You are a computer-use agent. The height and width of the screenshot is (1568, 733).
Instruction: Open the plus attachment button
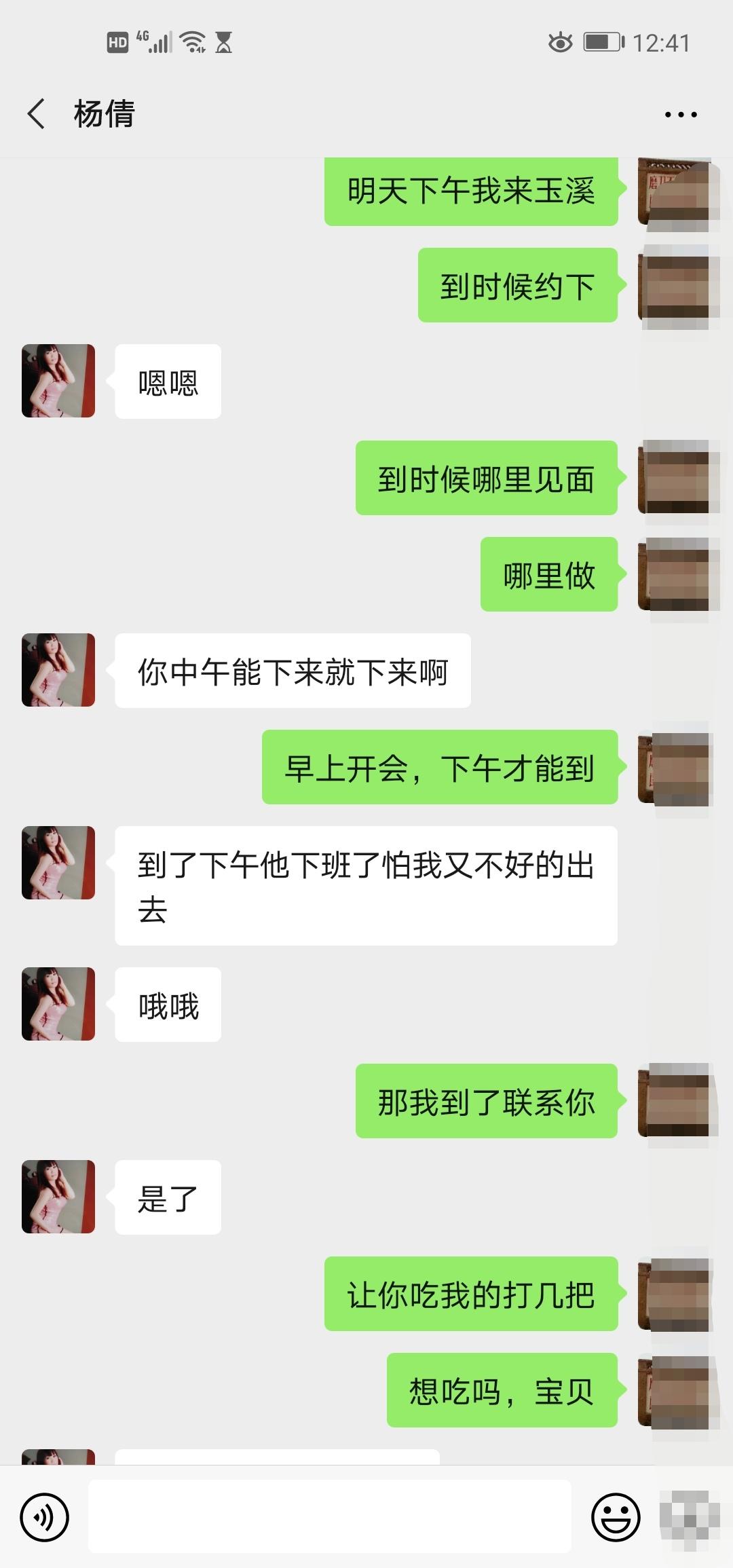pos(690,1517)
